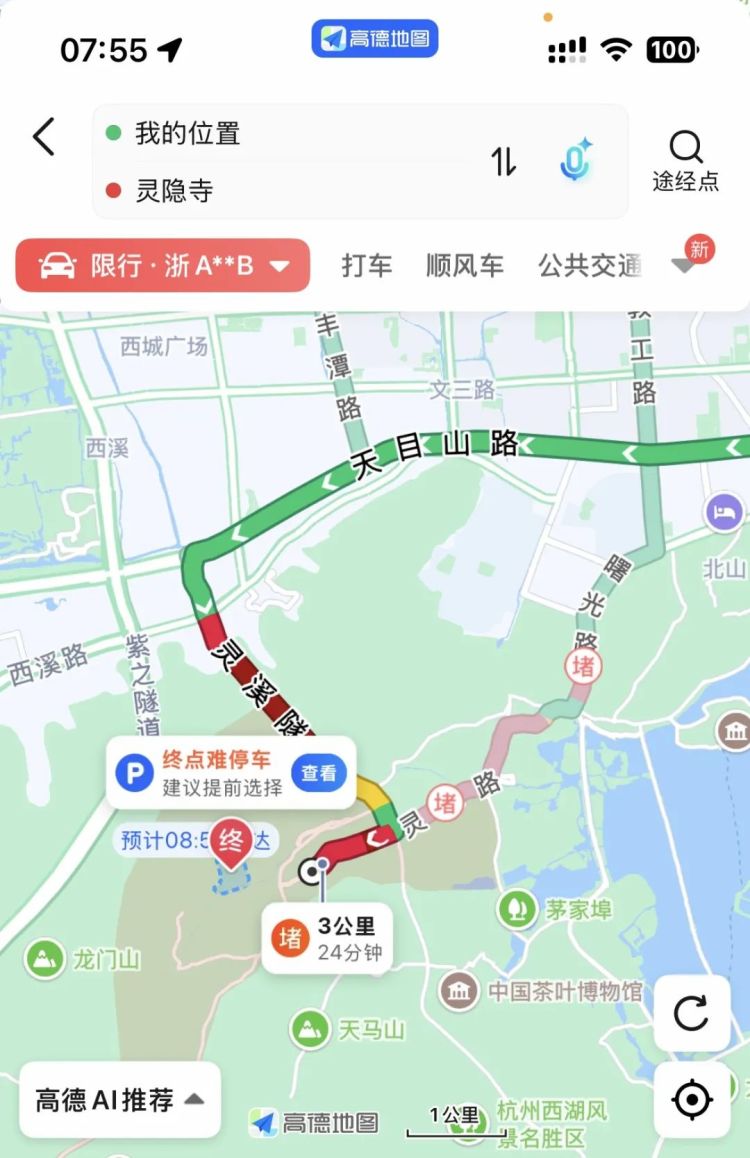Go back using the back arrow
The height and width of the screenshot is (1158, 750).
coord(44,136)
